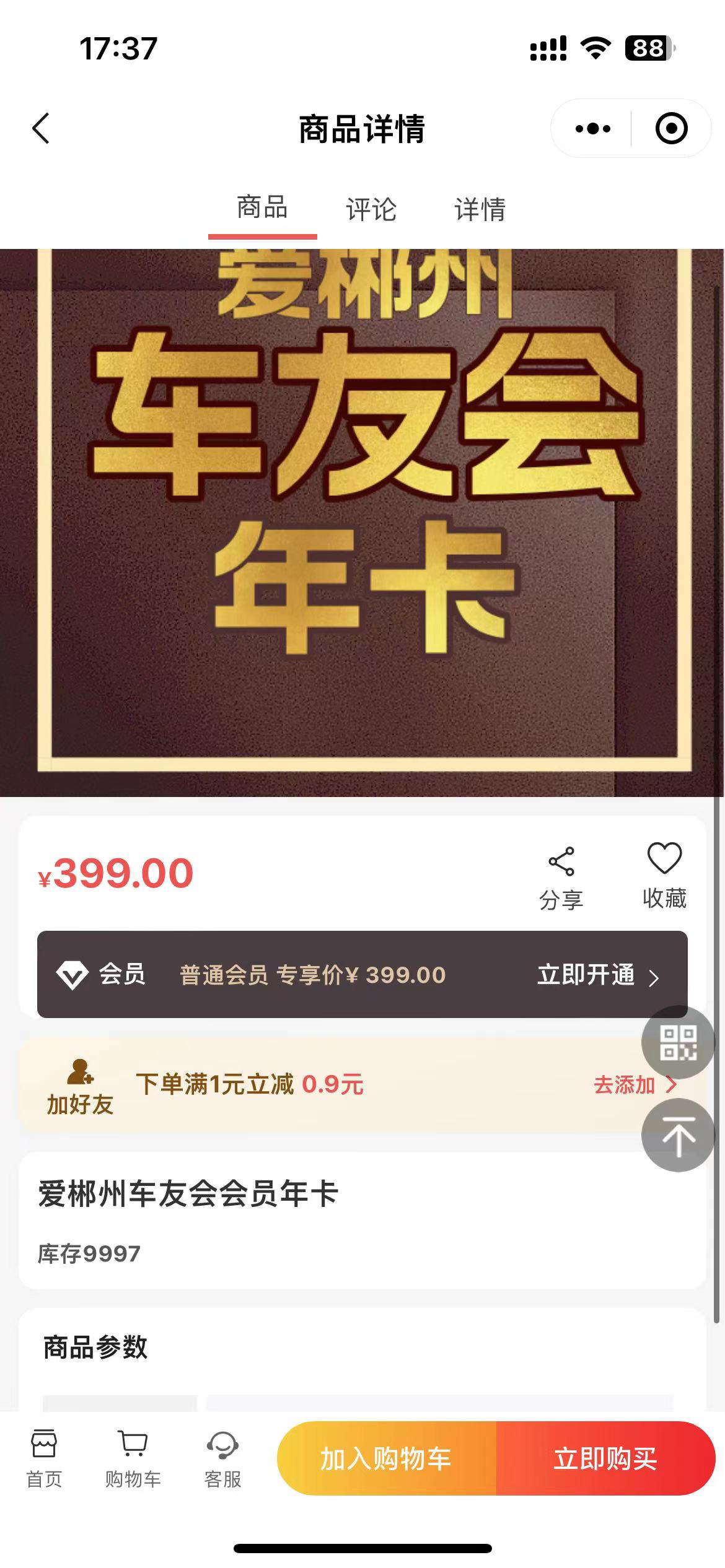This screenshot has height=1568, width=725.
Task: Tap 去添加 to add a friend
Action: 635,1085
